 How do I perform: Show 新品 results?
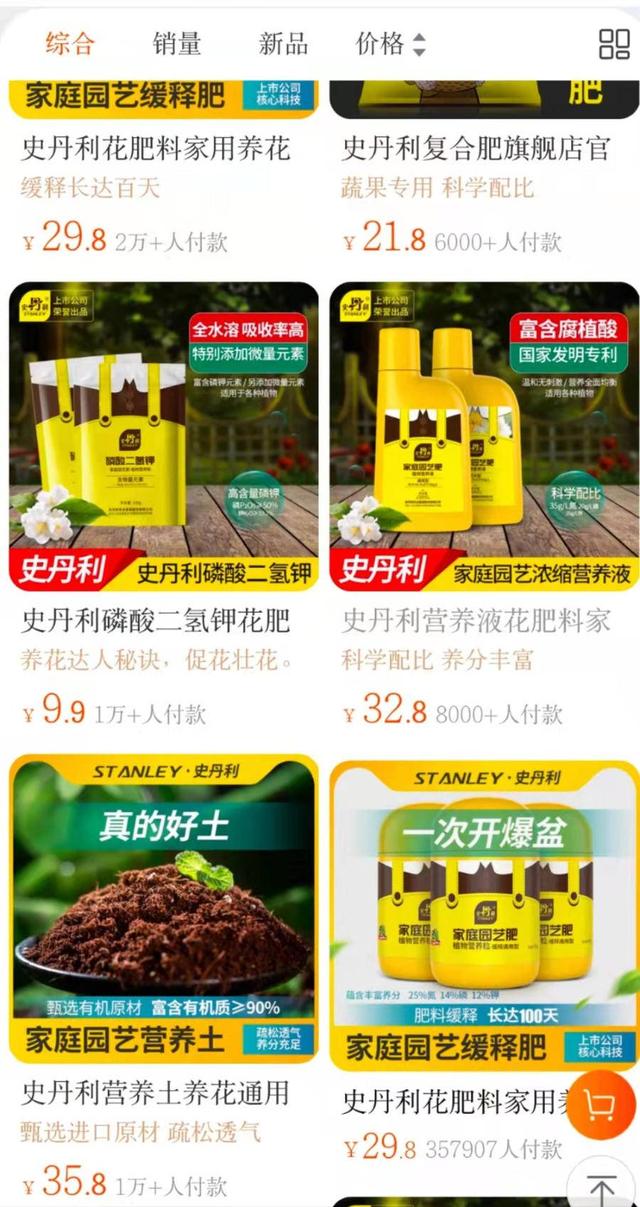[283, 43]
